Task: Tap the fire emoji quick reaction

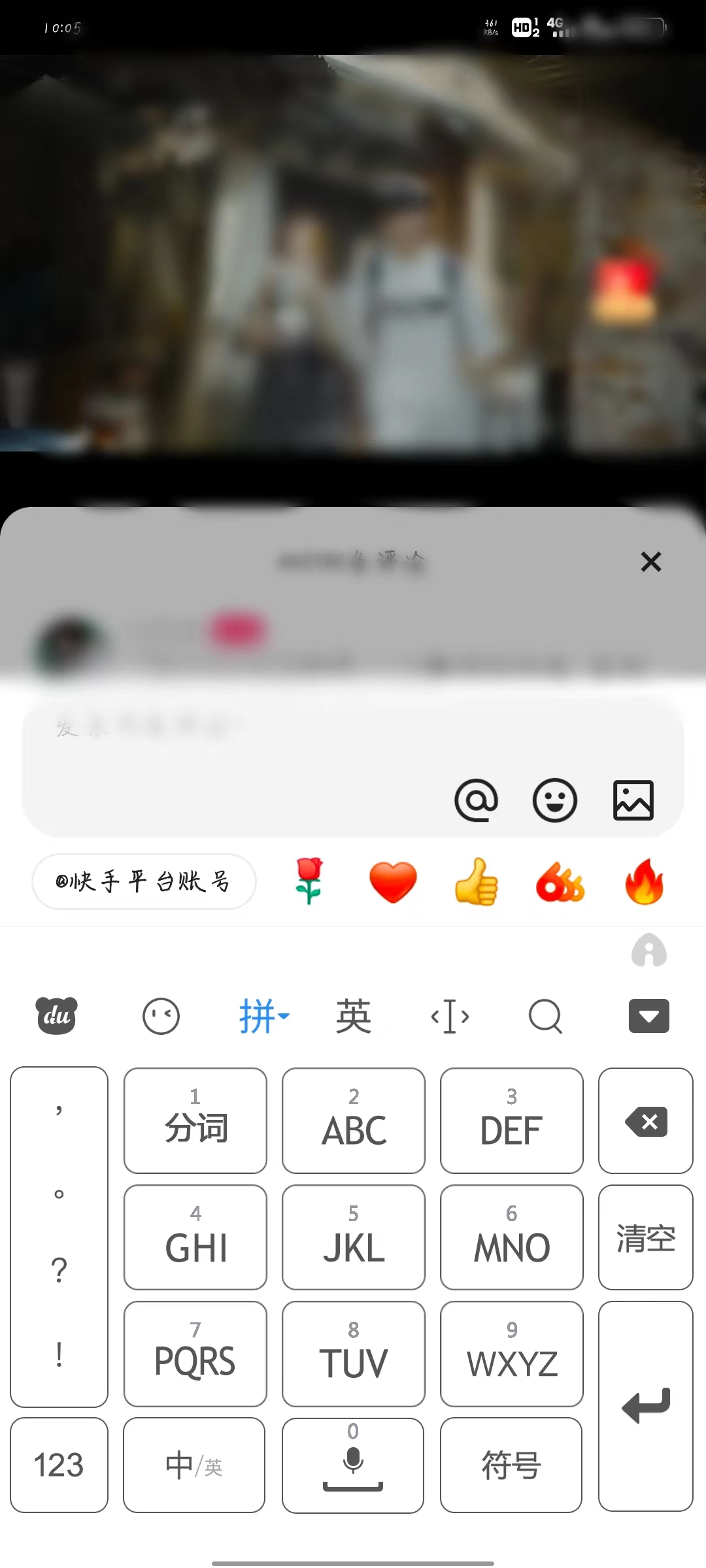Action: pos(645,881)
